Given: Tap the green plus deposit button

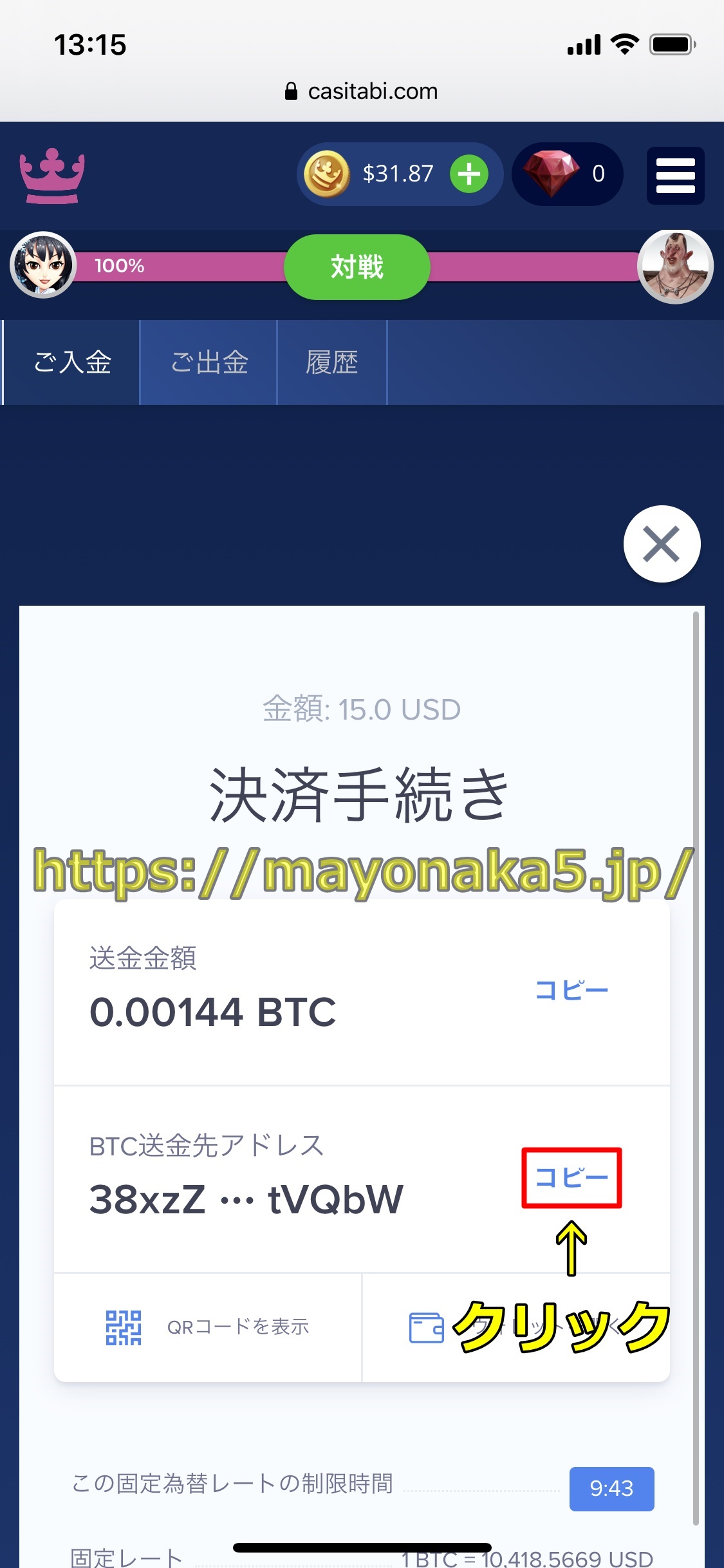Looking at the screenshot, I should pyautogui.click(x=469, y=174).
